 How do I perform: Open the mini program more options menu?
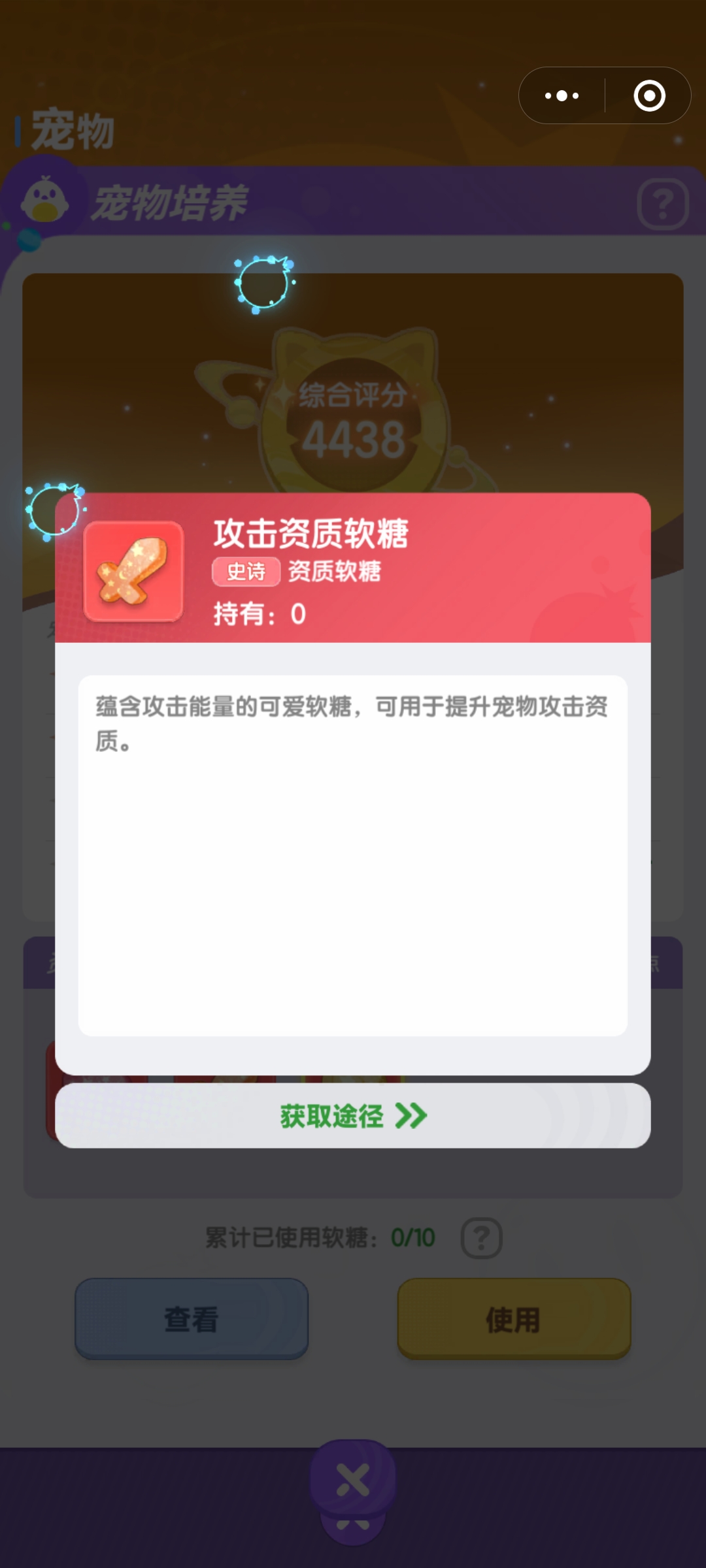click(562, 96)
